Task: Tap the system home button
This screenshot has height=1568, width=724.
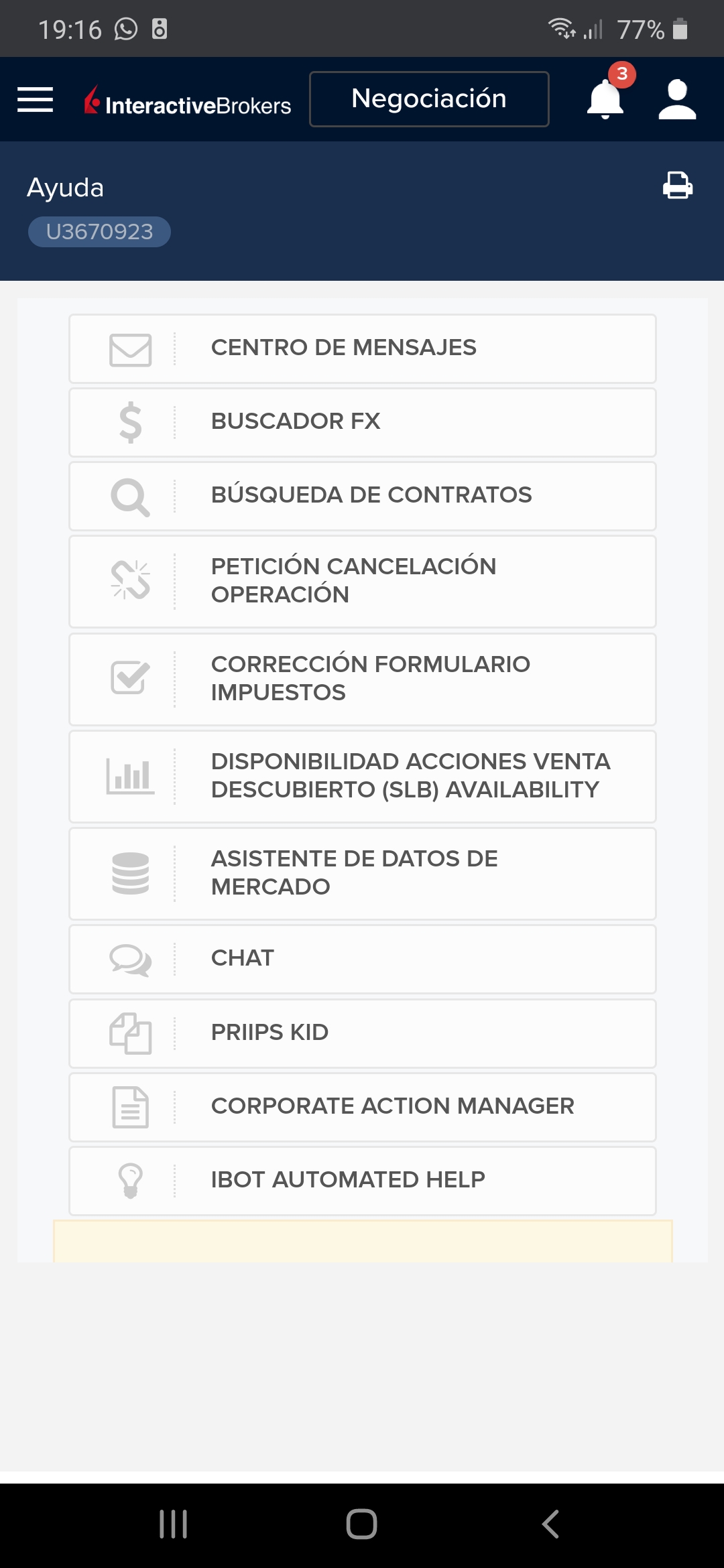Action: point(362,1524)
